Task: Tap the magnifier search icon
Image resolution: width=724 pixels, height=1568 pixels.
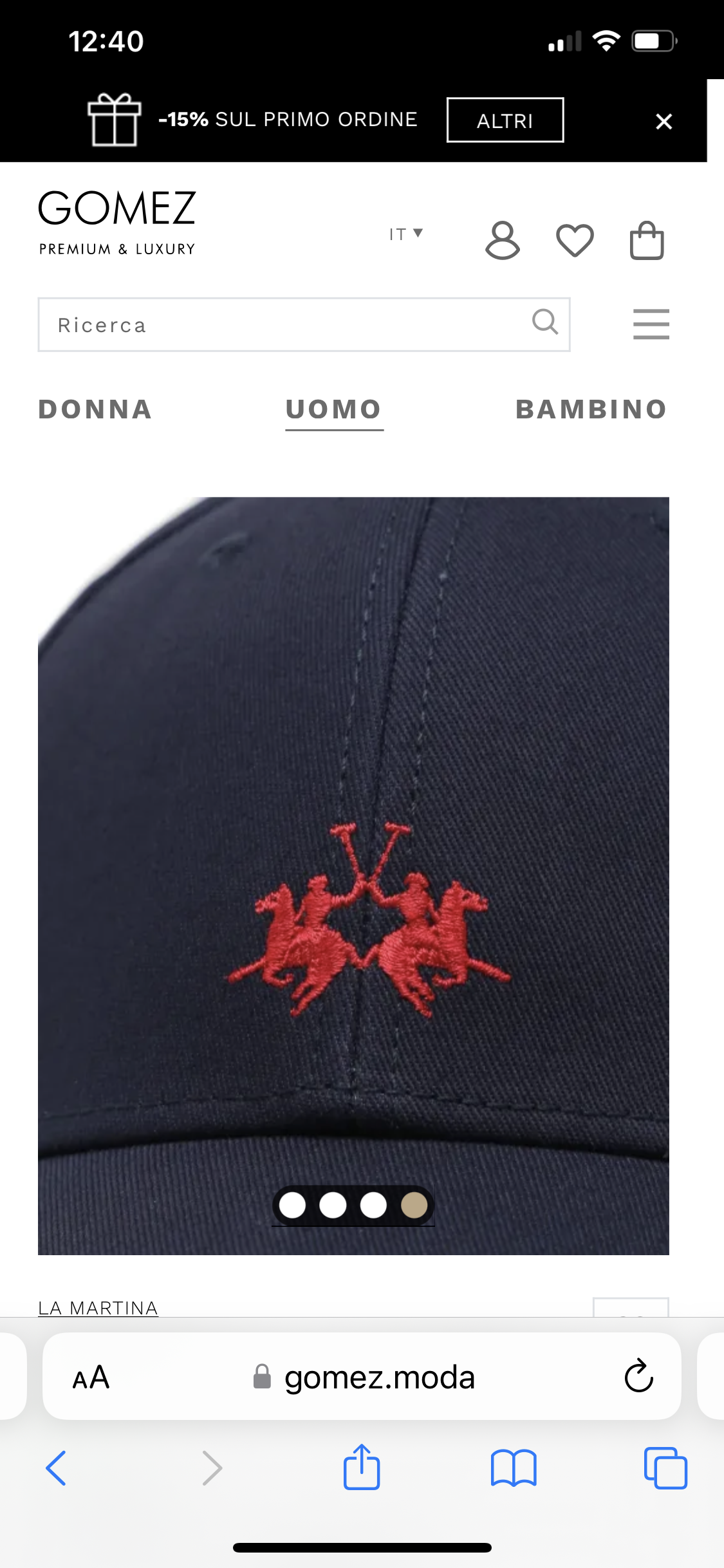Action: [x=545, y=321]
